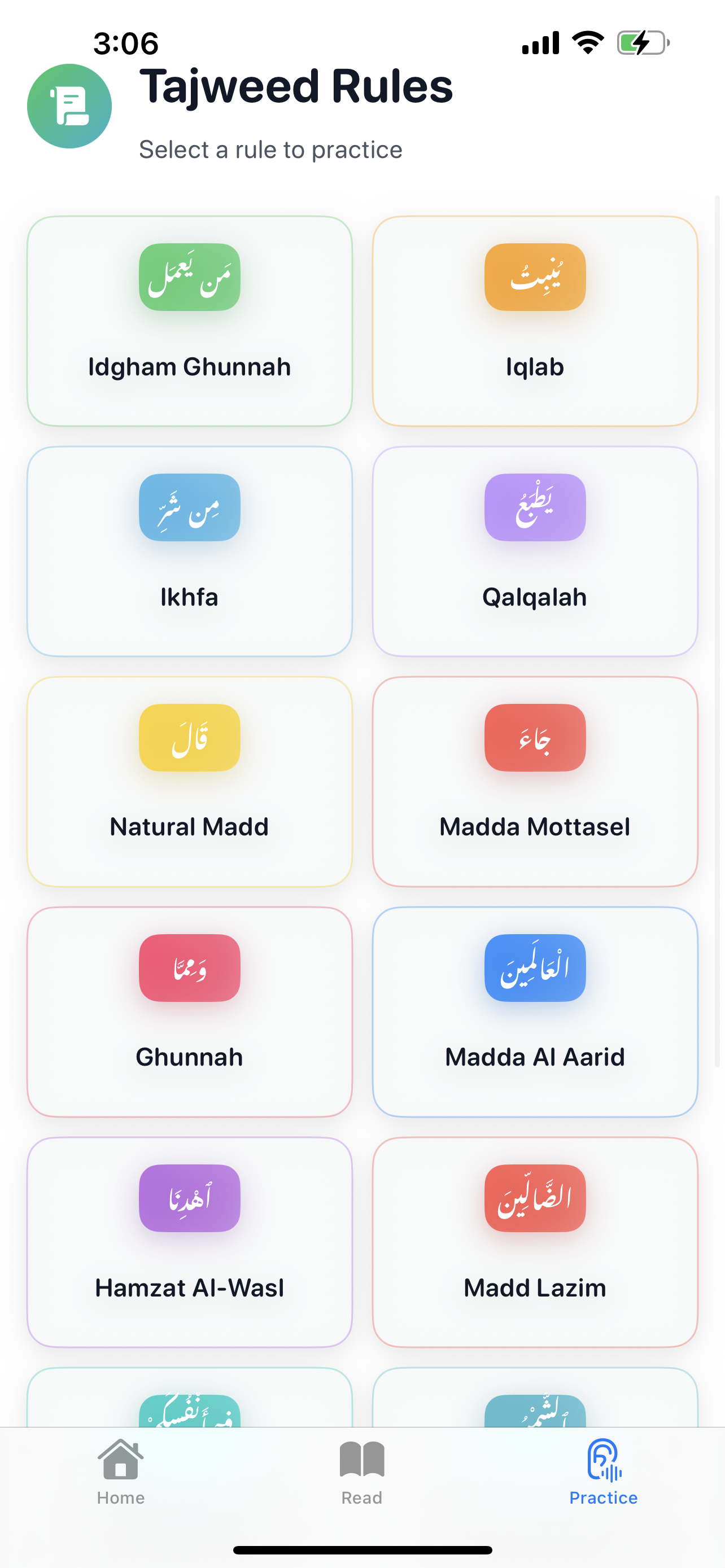Tap the blue Madda Al Aarid Arabic badge
Viewport: 725px width, 1568px height.
pos(535,969)
